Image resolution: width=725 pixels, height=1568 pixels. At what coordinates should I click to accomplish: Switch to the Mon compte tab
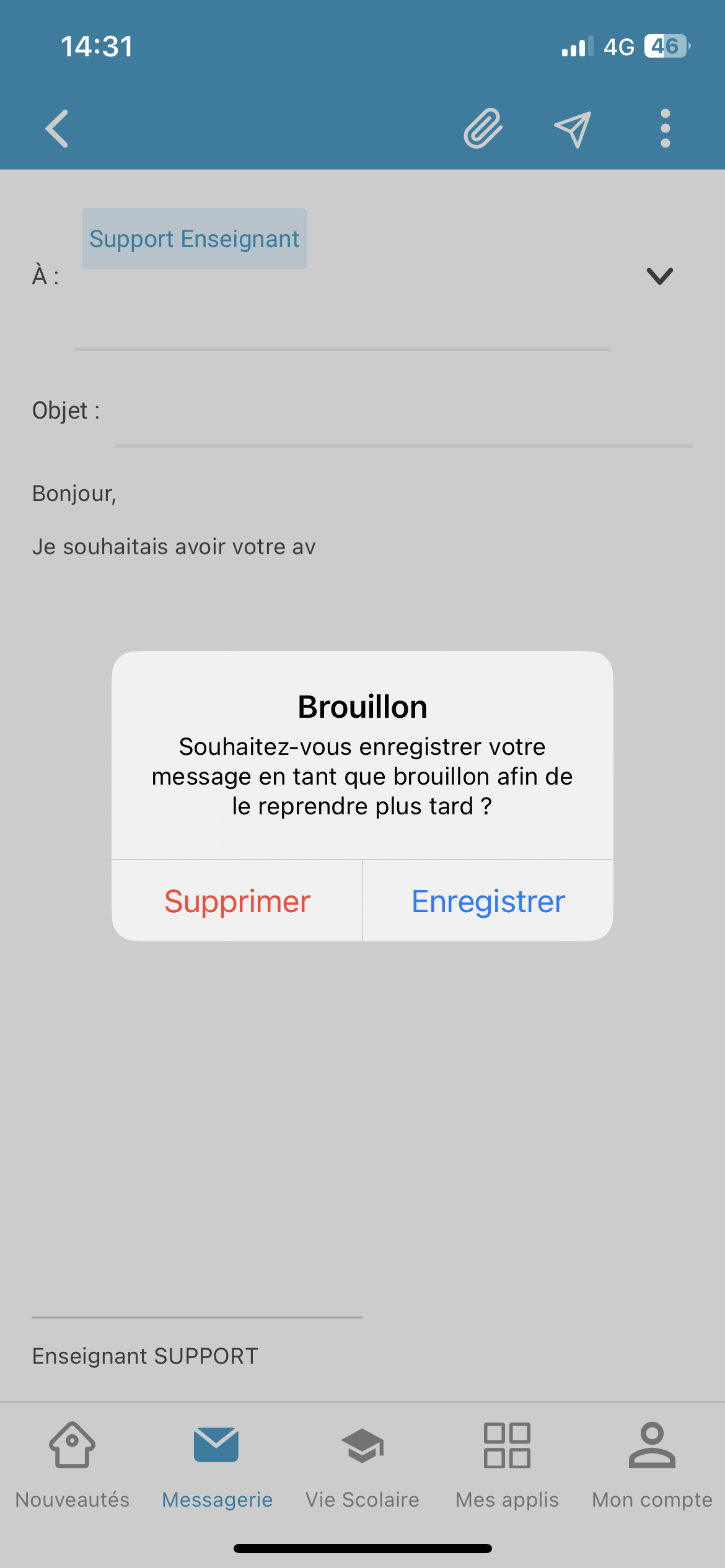(x=652, y=1464)
